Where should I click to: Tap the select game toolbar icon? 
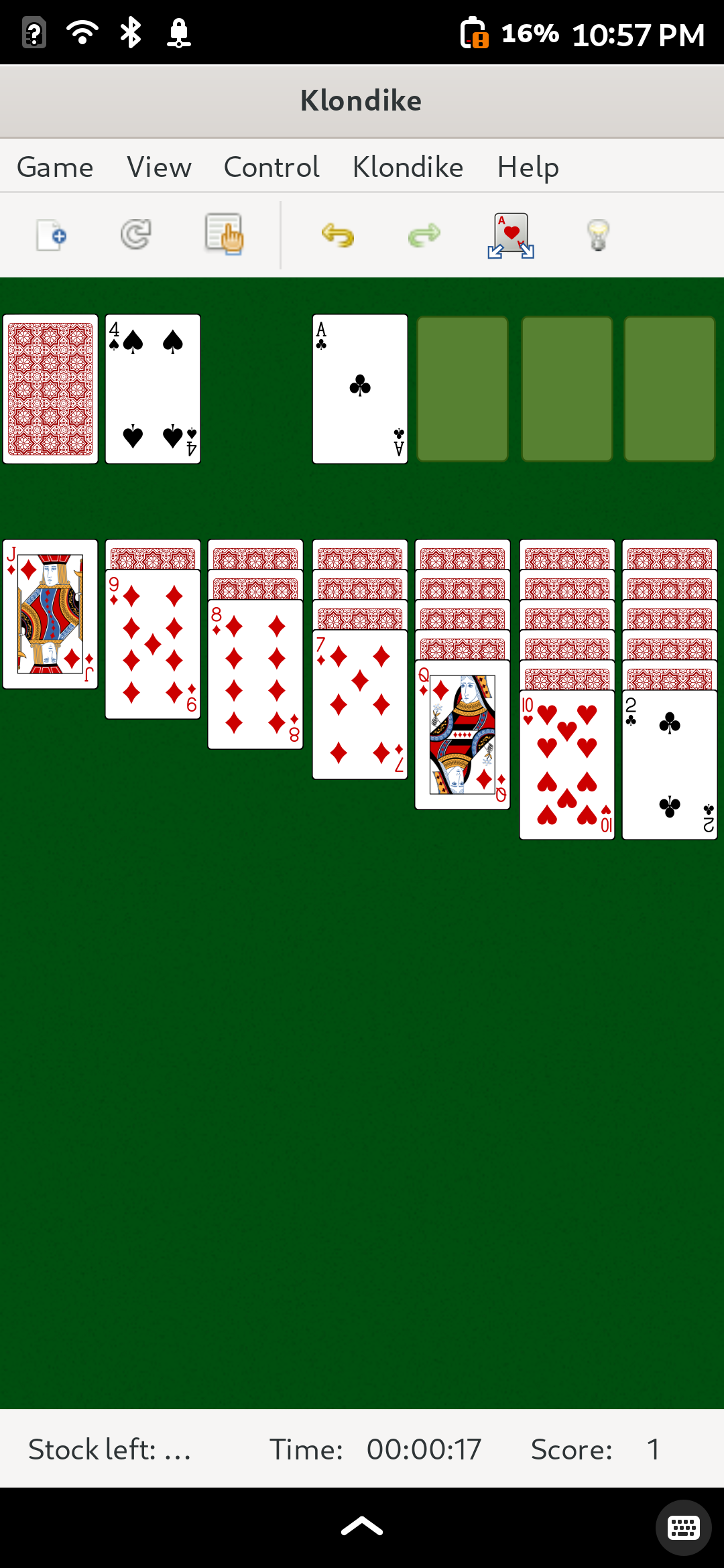[x=223, y=234]
